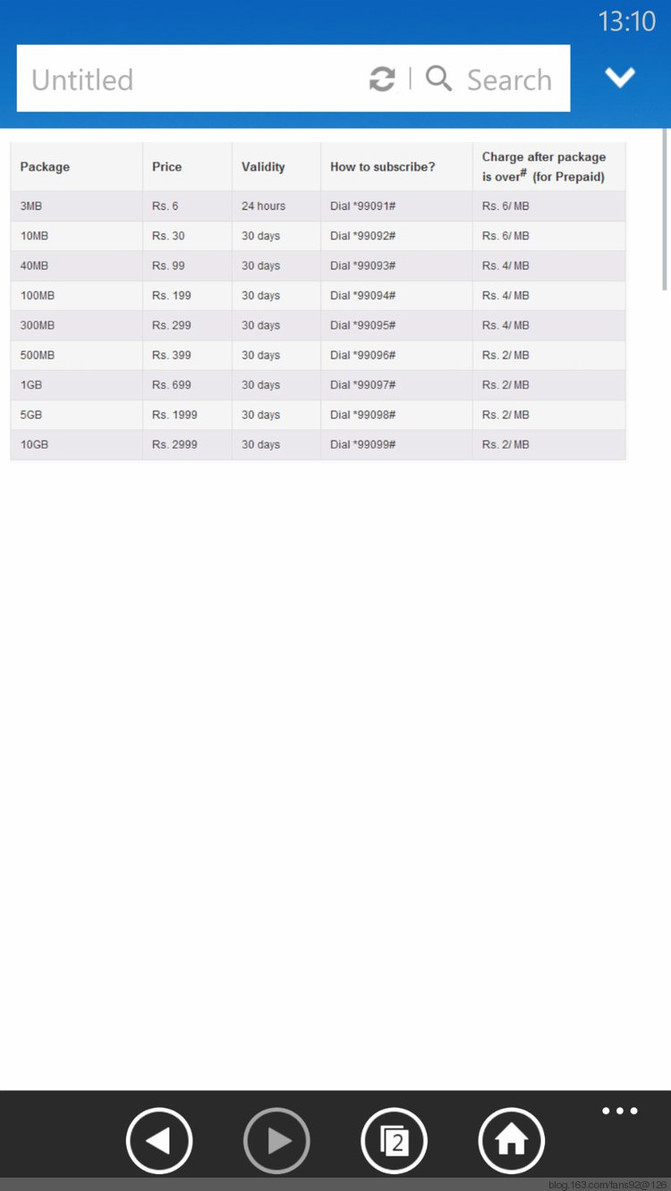Go back to the previous page

coord(159,1140)
